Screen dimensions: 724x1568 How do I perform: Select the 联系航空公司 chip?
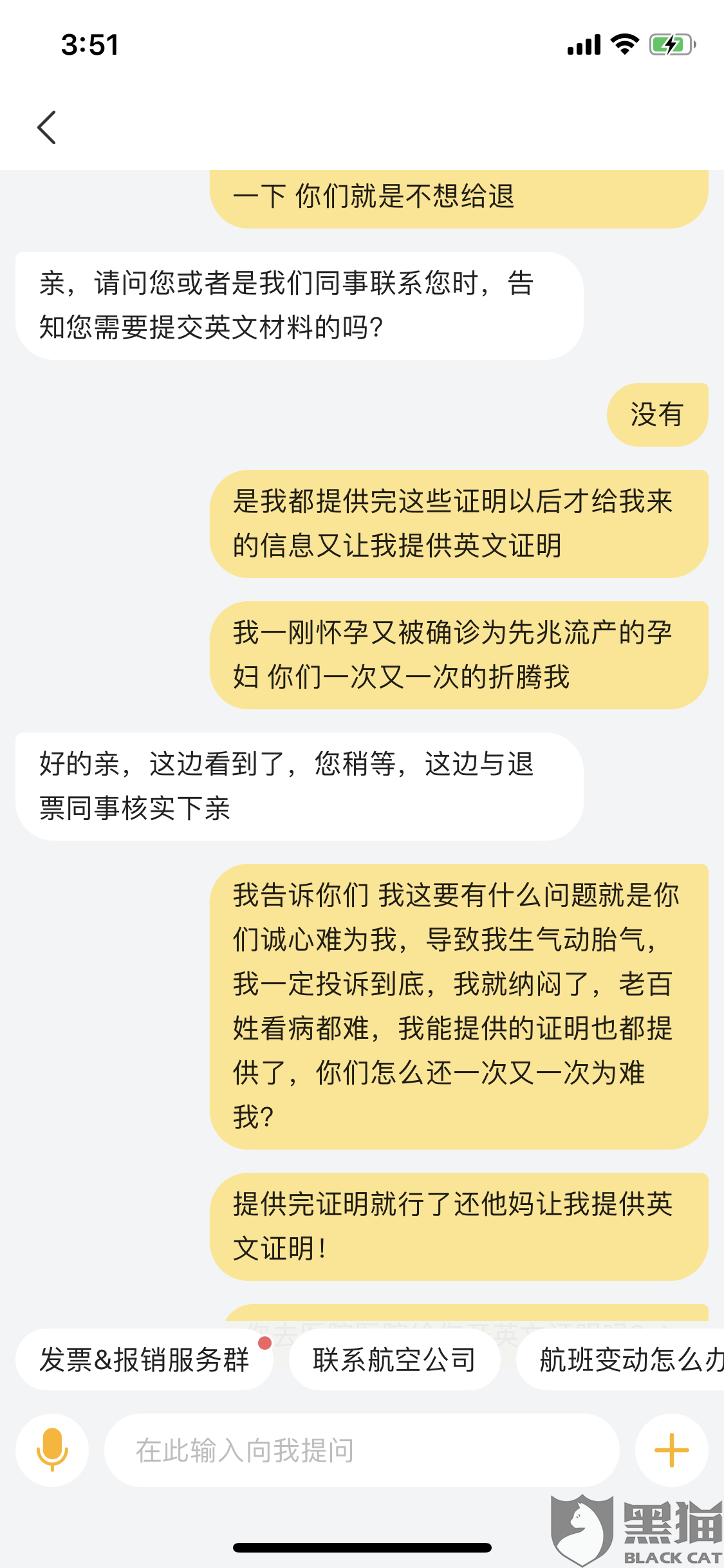coord(394,1359)
